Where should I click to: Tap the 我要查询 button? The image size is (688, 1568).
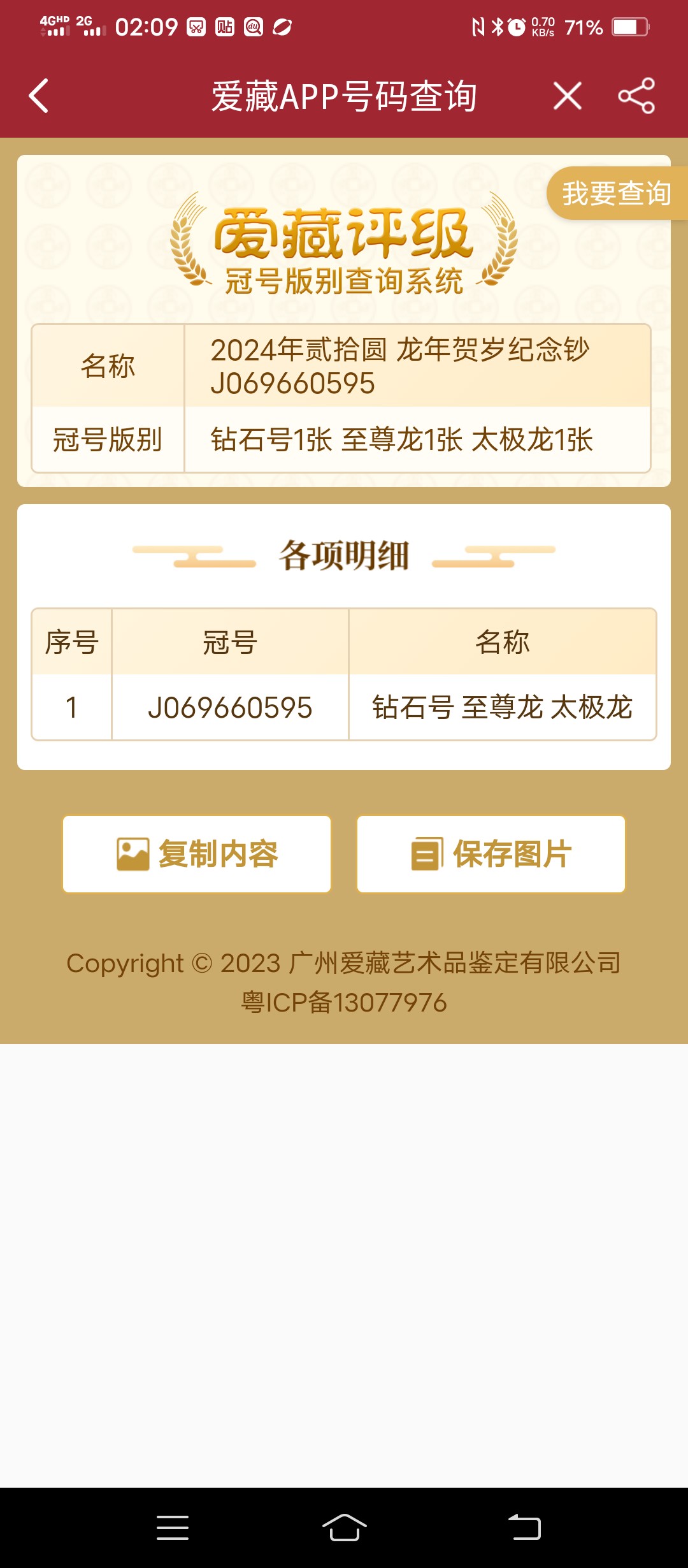(x=616, y=193)
